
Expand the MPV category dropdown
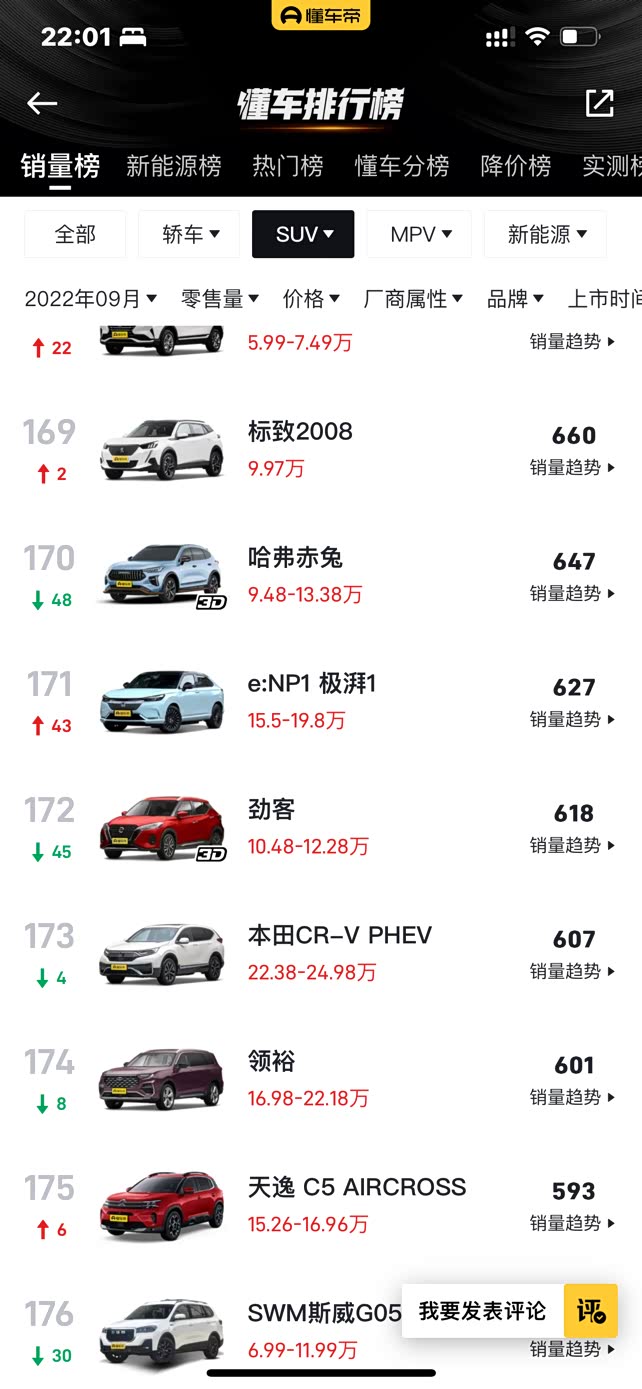(x=418, y=234)
